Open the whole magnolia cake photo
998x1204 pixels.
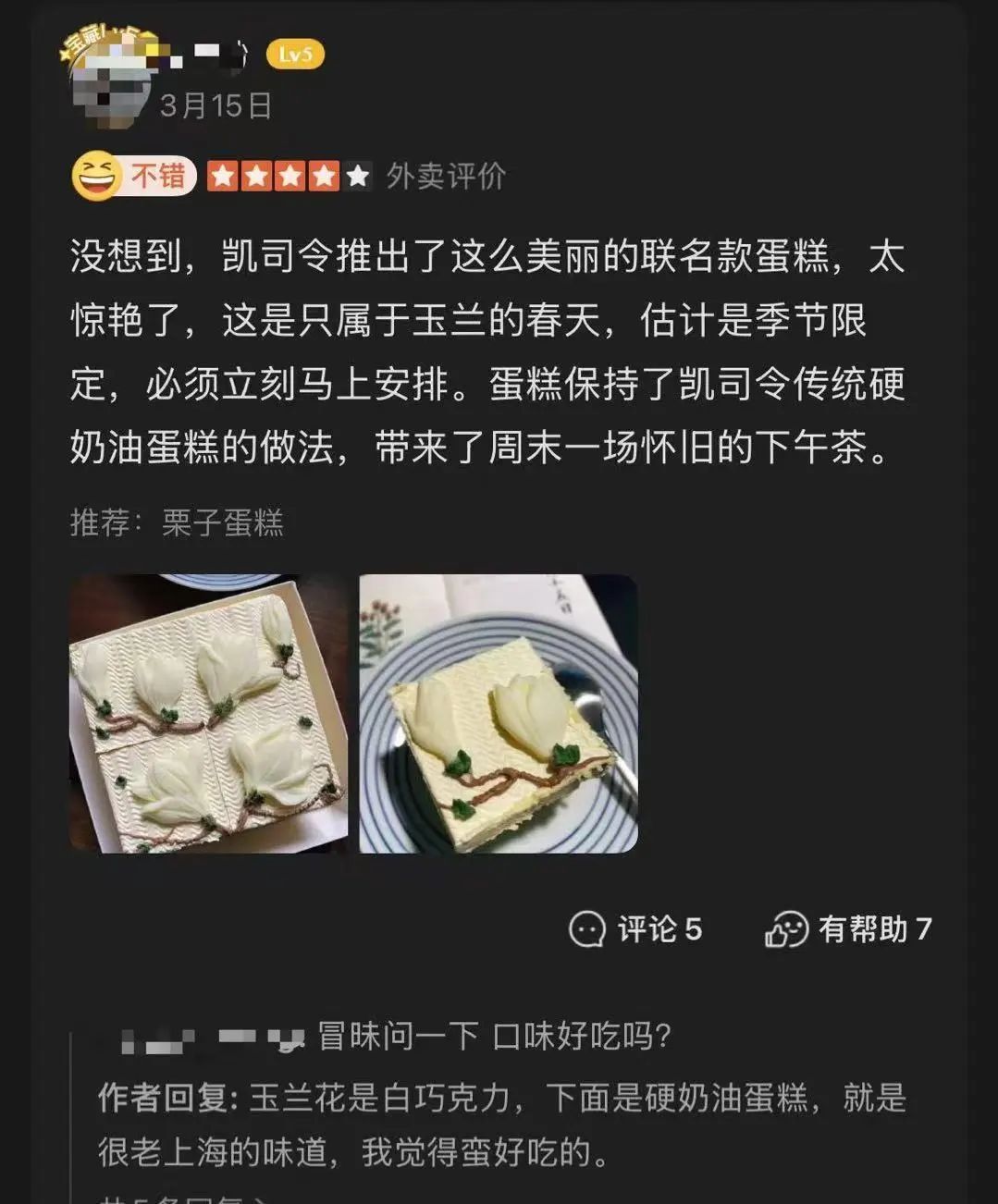208,713
